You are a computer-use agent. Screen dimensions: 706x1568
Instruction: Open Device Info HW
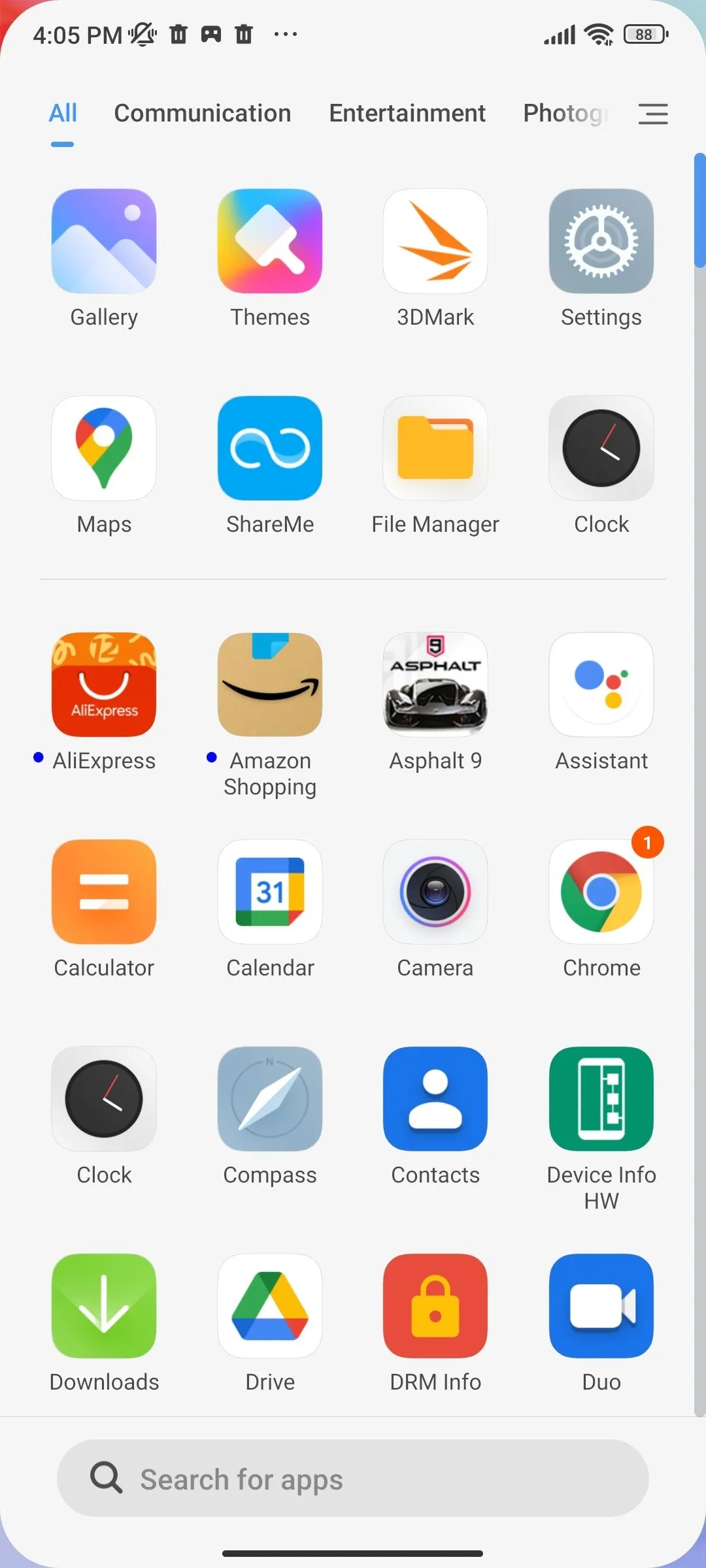pyautogui.click(x=601, y=1099)
